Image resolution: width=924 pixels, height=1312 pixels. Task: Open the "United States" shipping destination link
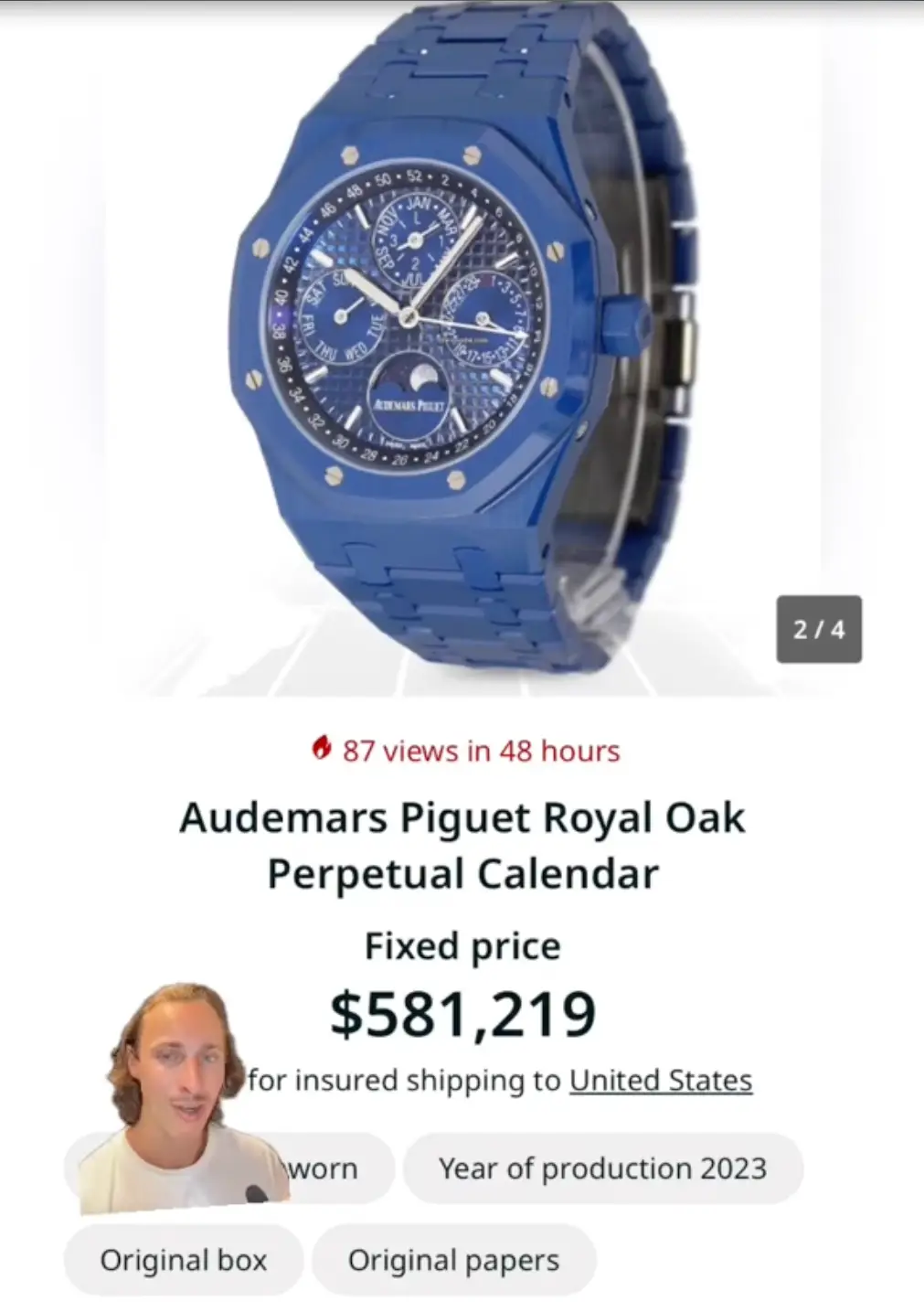tap(660, 1080)
